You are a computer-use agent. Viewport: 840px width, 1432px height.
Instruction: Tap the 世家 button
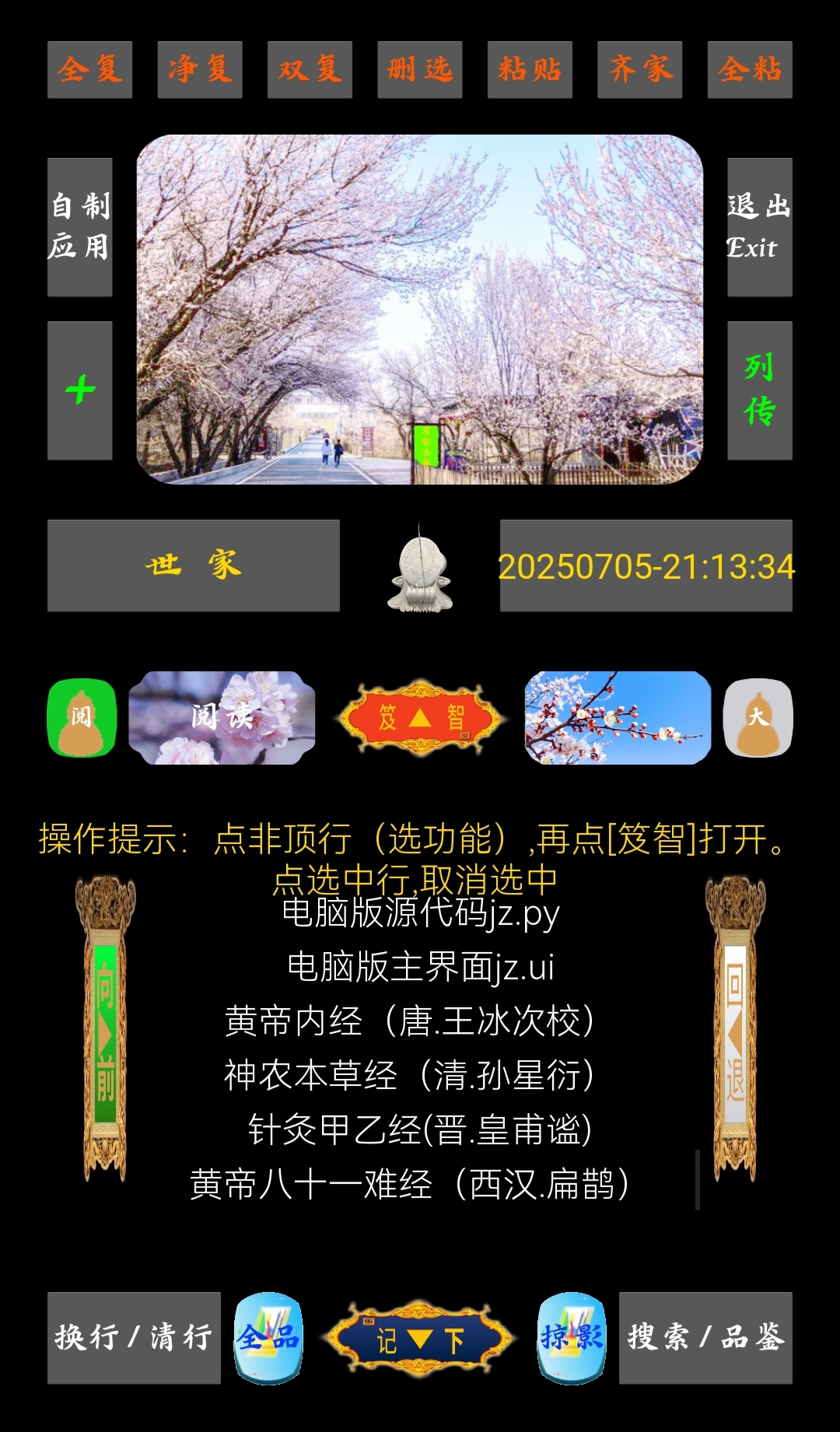click(x=194, y=565)
